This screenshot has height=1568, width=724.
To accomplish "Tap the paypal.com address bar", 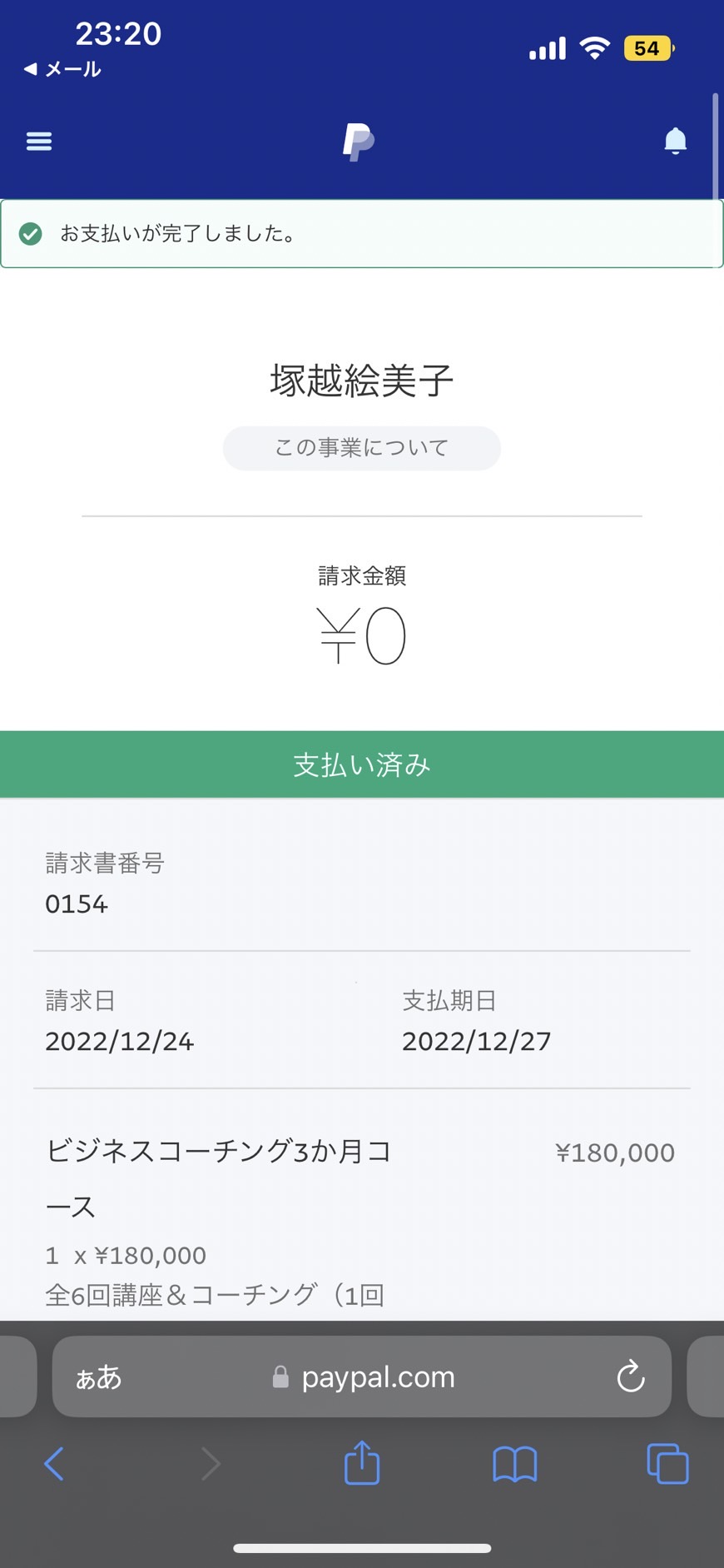I will (x=362, y=1376).
